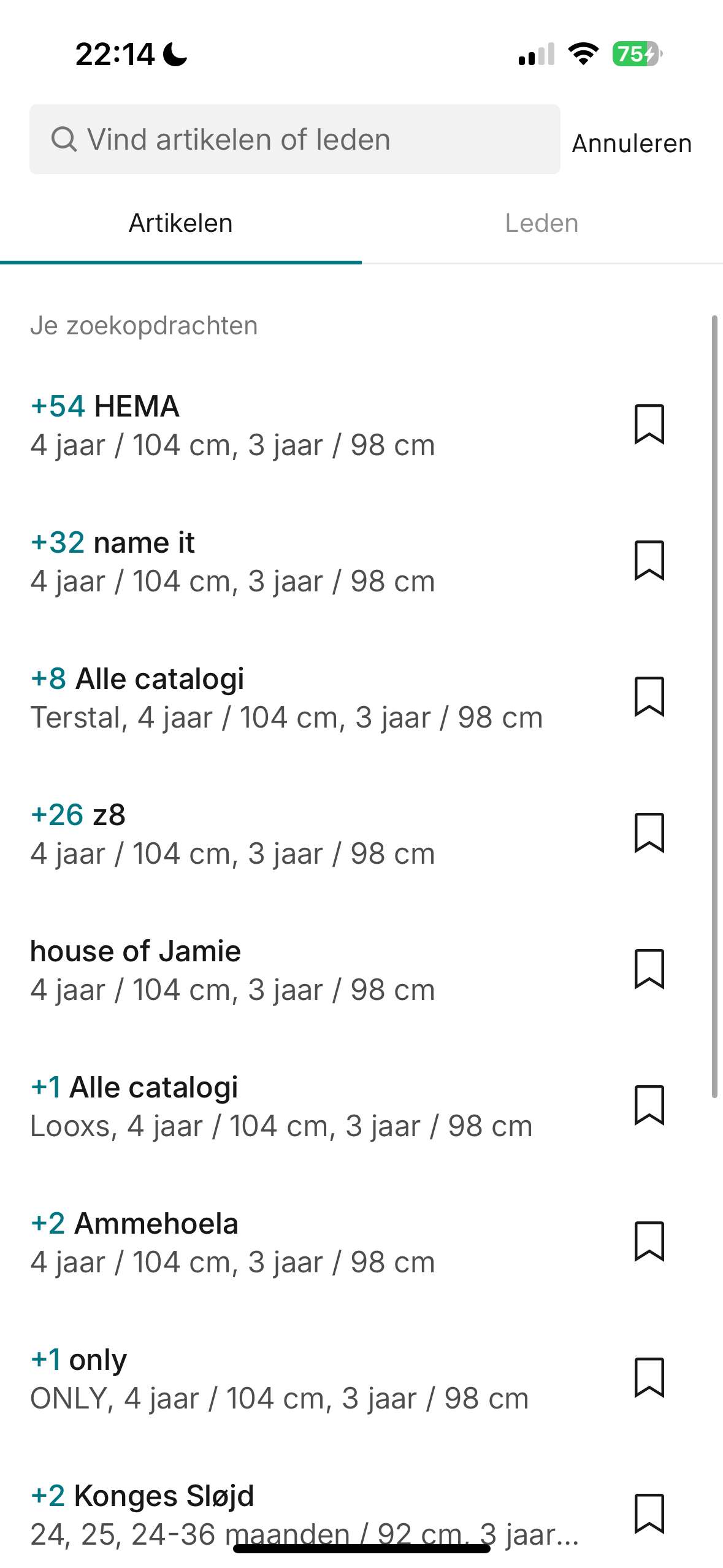
Task: Toggle the bookmark next to Ammehoela
Action: (x=649, y=1241)
